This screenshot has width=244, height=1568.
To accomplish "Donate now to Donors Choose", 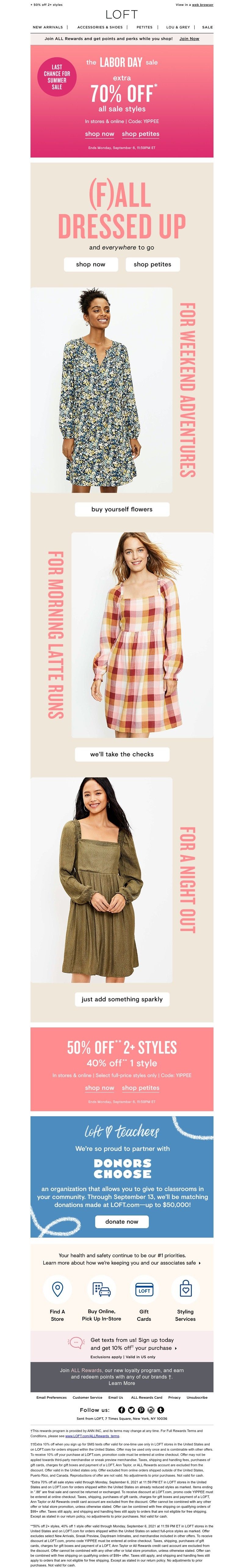I will coord(121,1221).
